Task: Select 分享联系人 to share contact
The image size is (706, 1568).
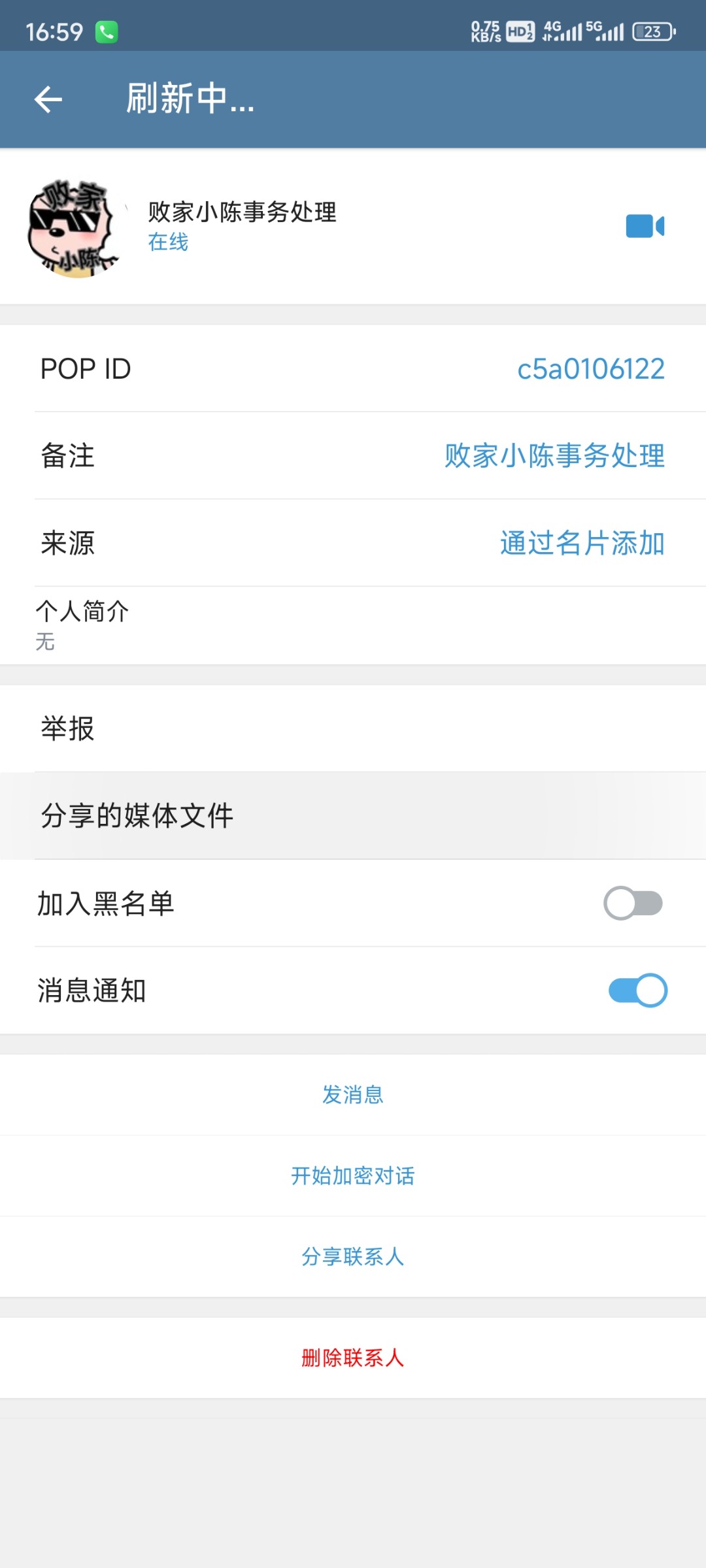Action: pyautogui.click(x=353, y=1257)
